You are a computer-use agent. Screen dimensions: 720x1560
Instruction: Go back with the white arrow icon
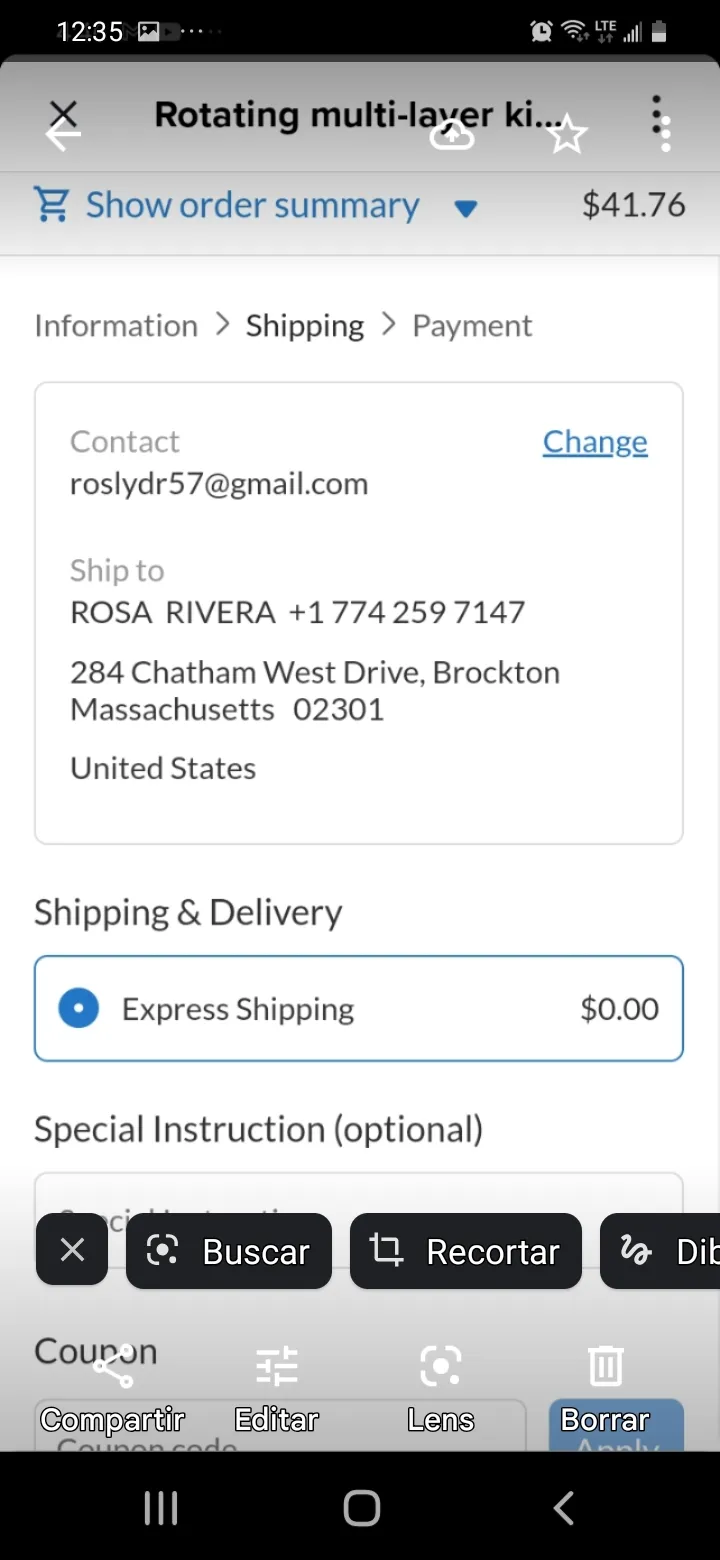point(63,134)
